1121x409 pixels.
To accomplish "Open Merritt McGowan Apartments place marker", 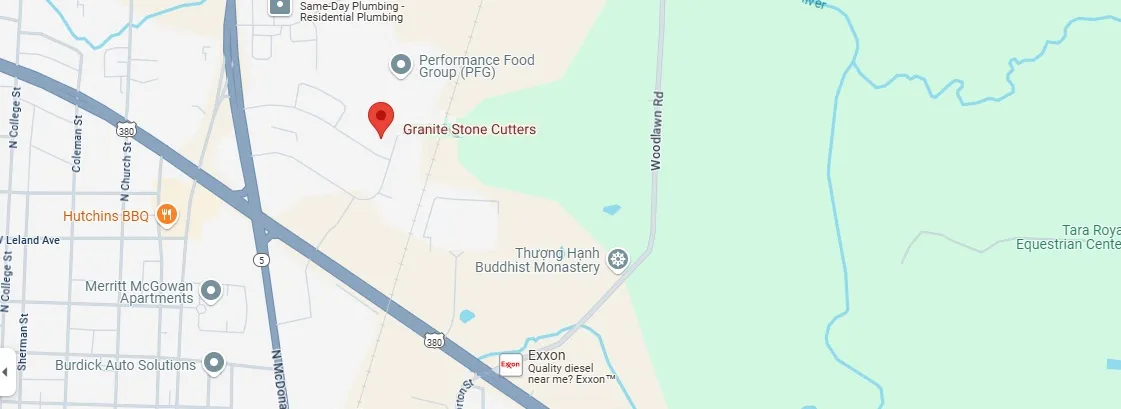I will click(x=210, y=291).
